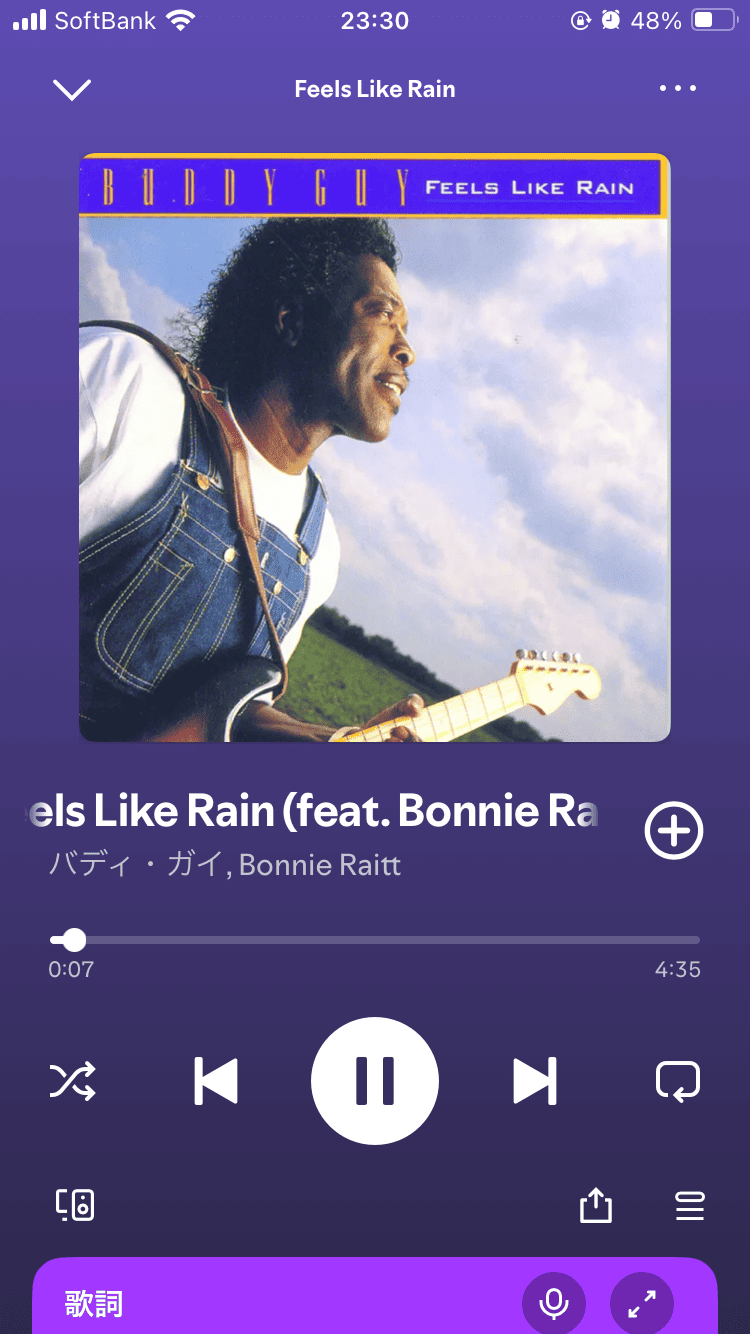Image resolution: width=750 pixels, height=1334 pixels.
Task: Toggle shuffle mode
Action: click(x=73, y=1081)
